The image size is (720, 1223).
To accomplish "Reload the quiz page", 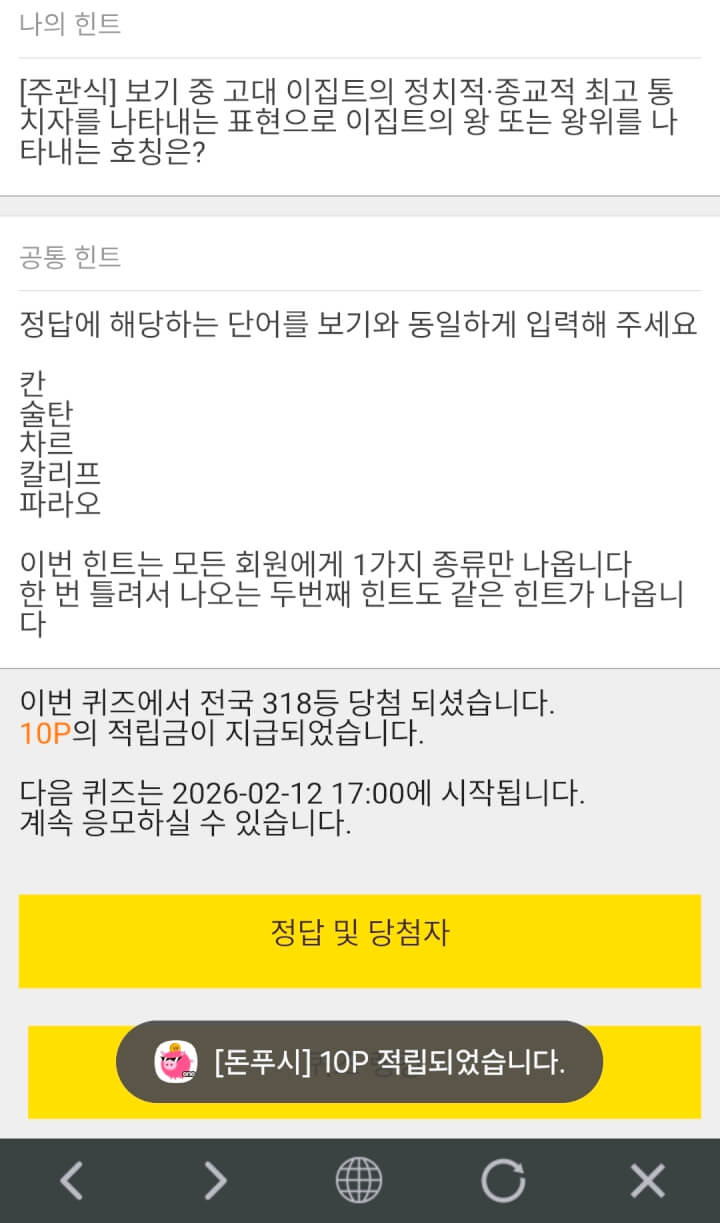I will click(503, 1181).
